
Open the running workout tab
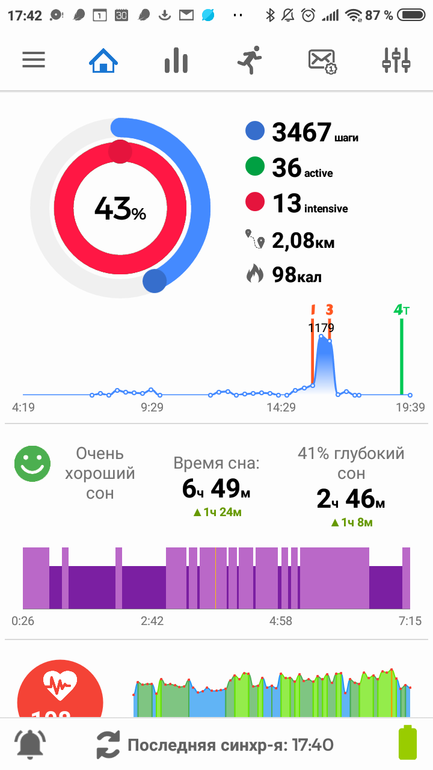(x=250, y=60)
